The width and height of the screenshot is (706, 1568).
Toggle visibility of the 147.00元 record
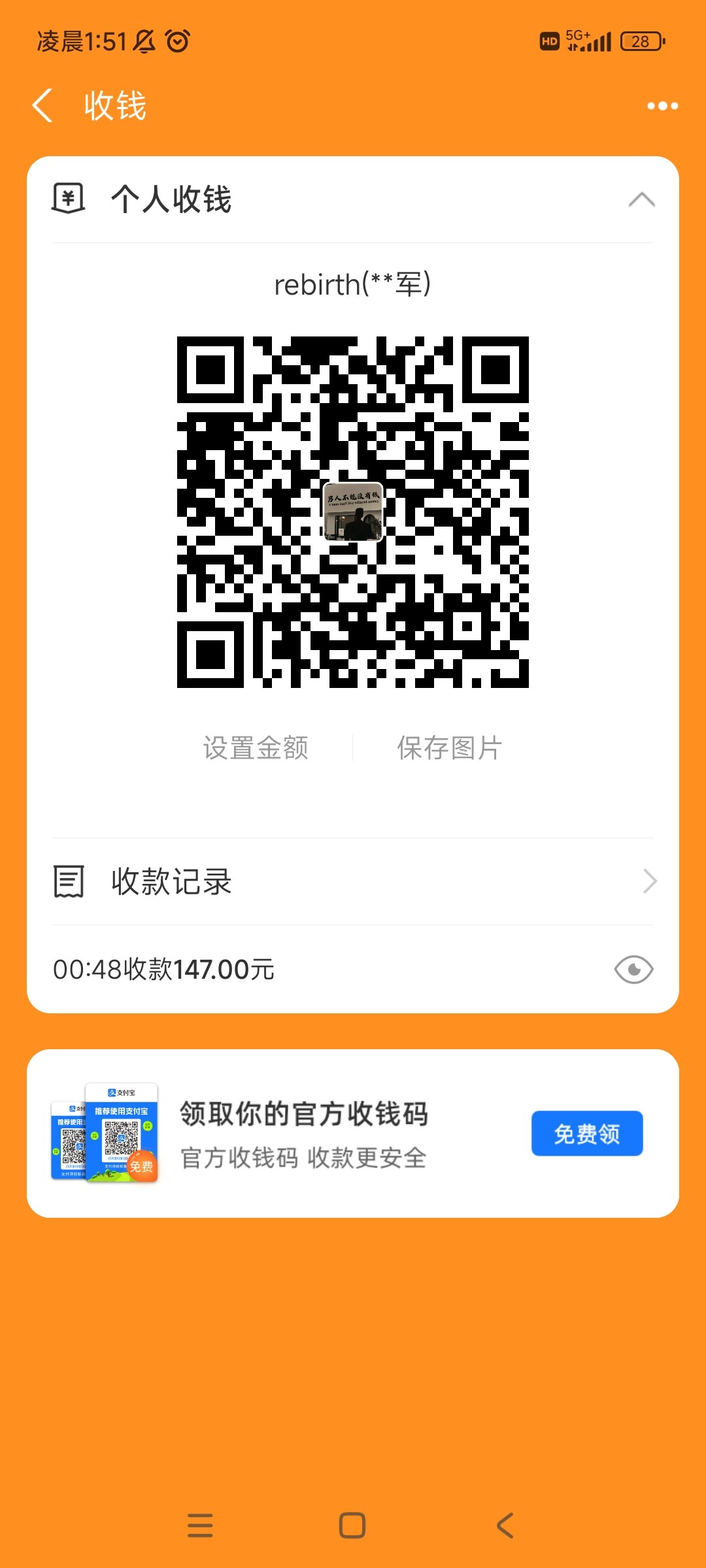click(633, 970)
